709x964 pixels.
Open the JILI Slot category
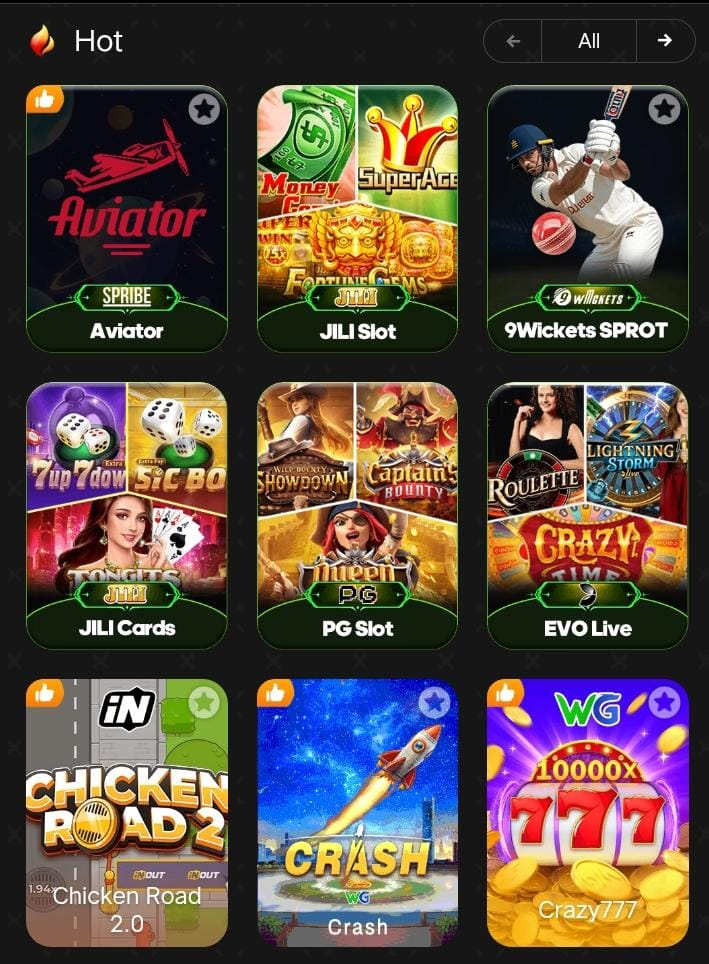point(357,220)
